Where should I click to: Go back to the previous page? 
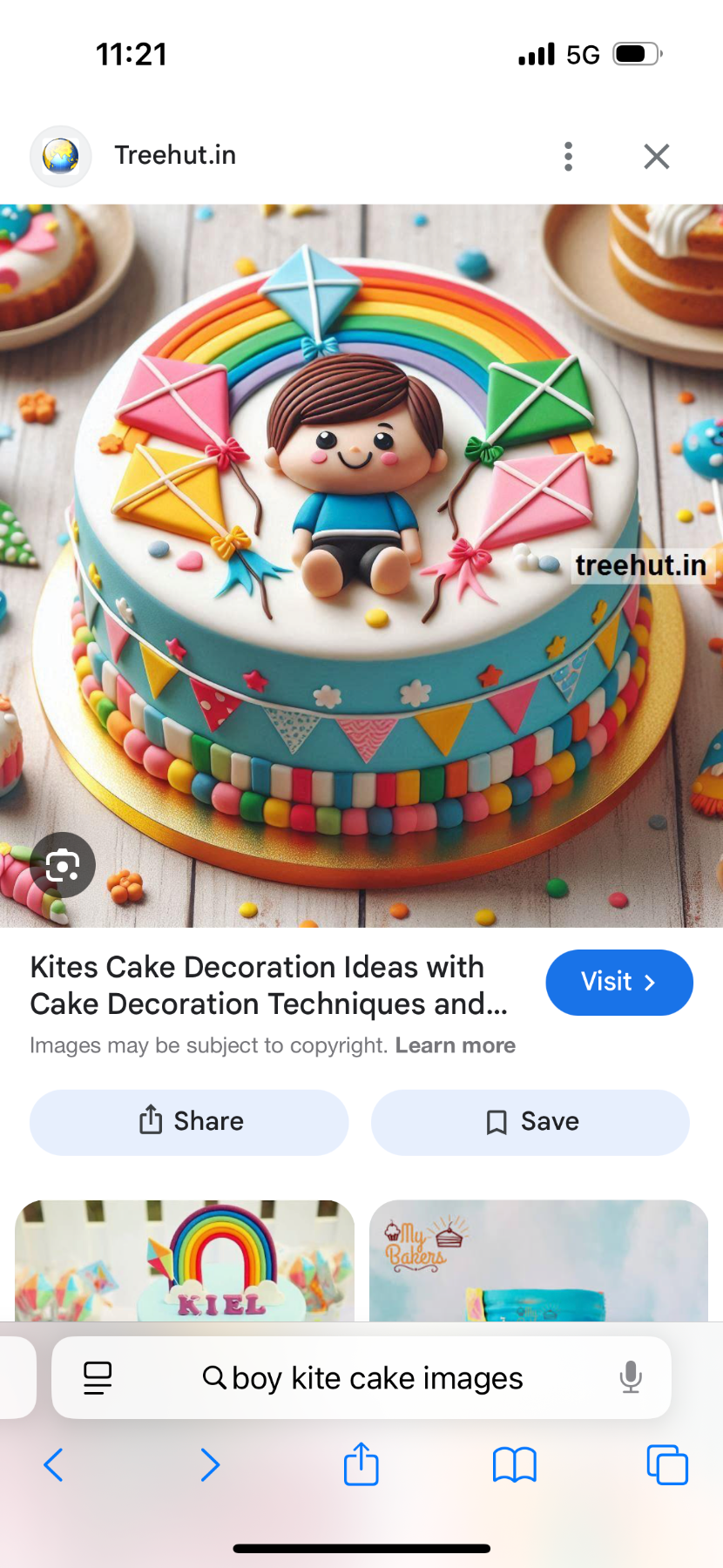(x=54, y=1465)
